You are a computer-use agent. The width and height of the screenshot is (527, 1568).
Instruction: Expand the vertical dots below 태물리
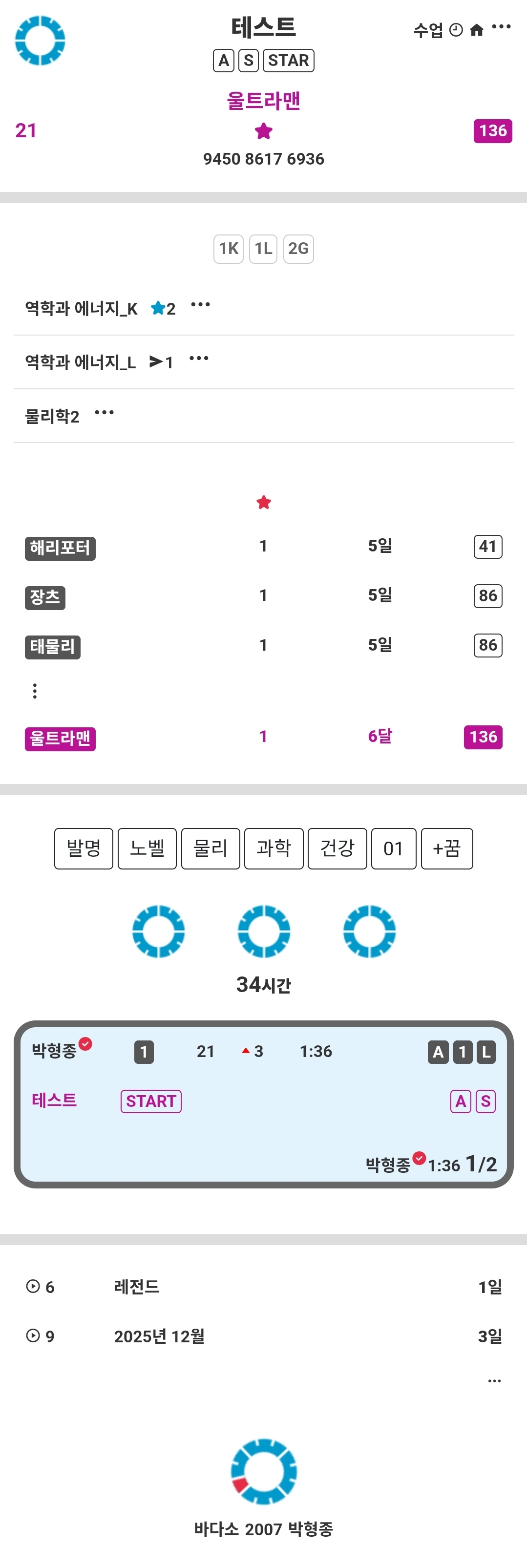[35, 691]
